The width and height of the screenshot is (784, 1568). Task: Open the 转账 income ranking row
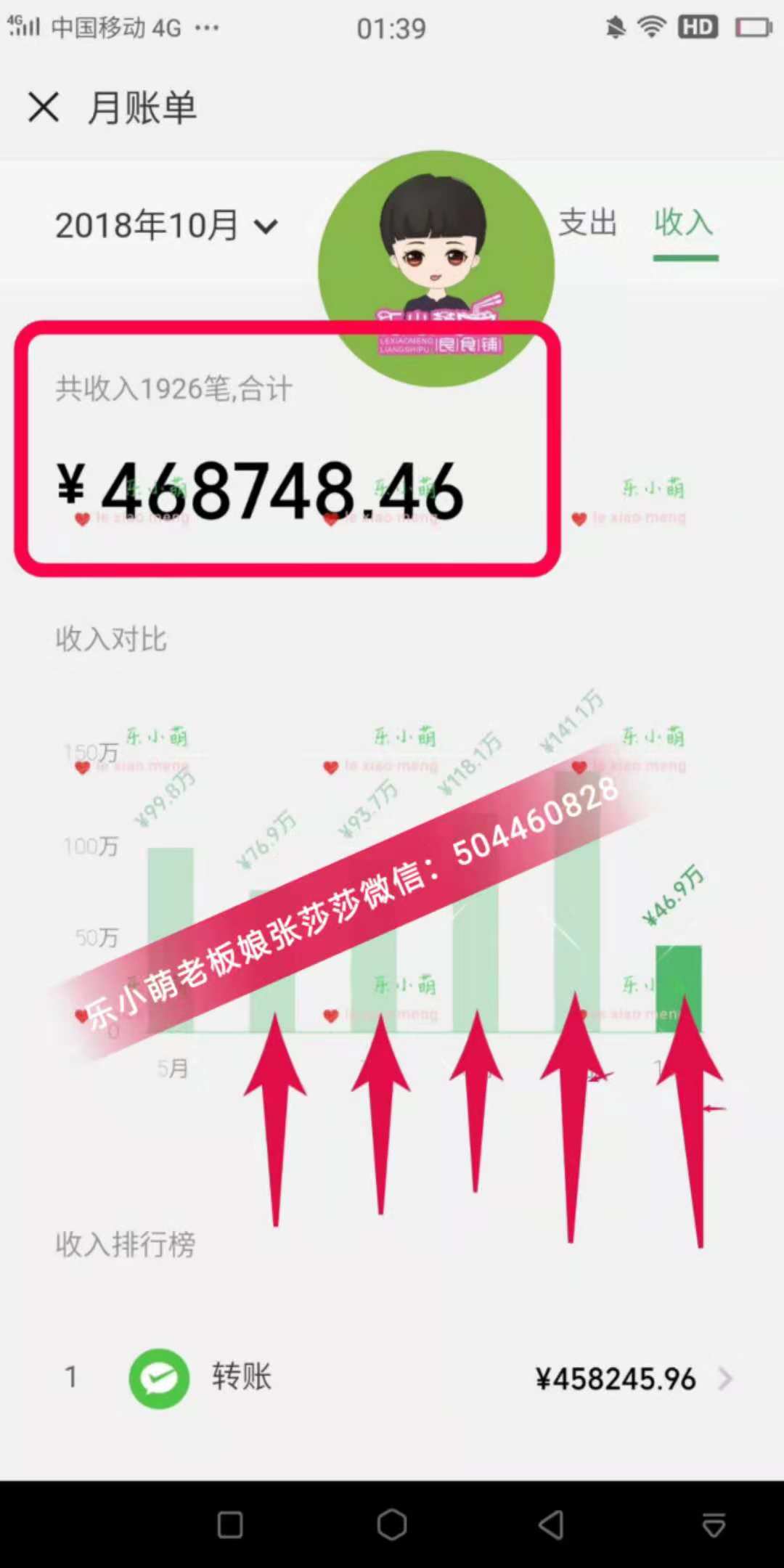pyautogui.click(x=392, y=1378)
